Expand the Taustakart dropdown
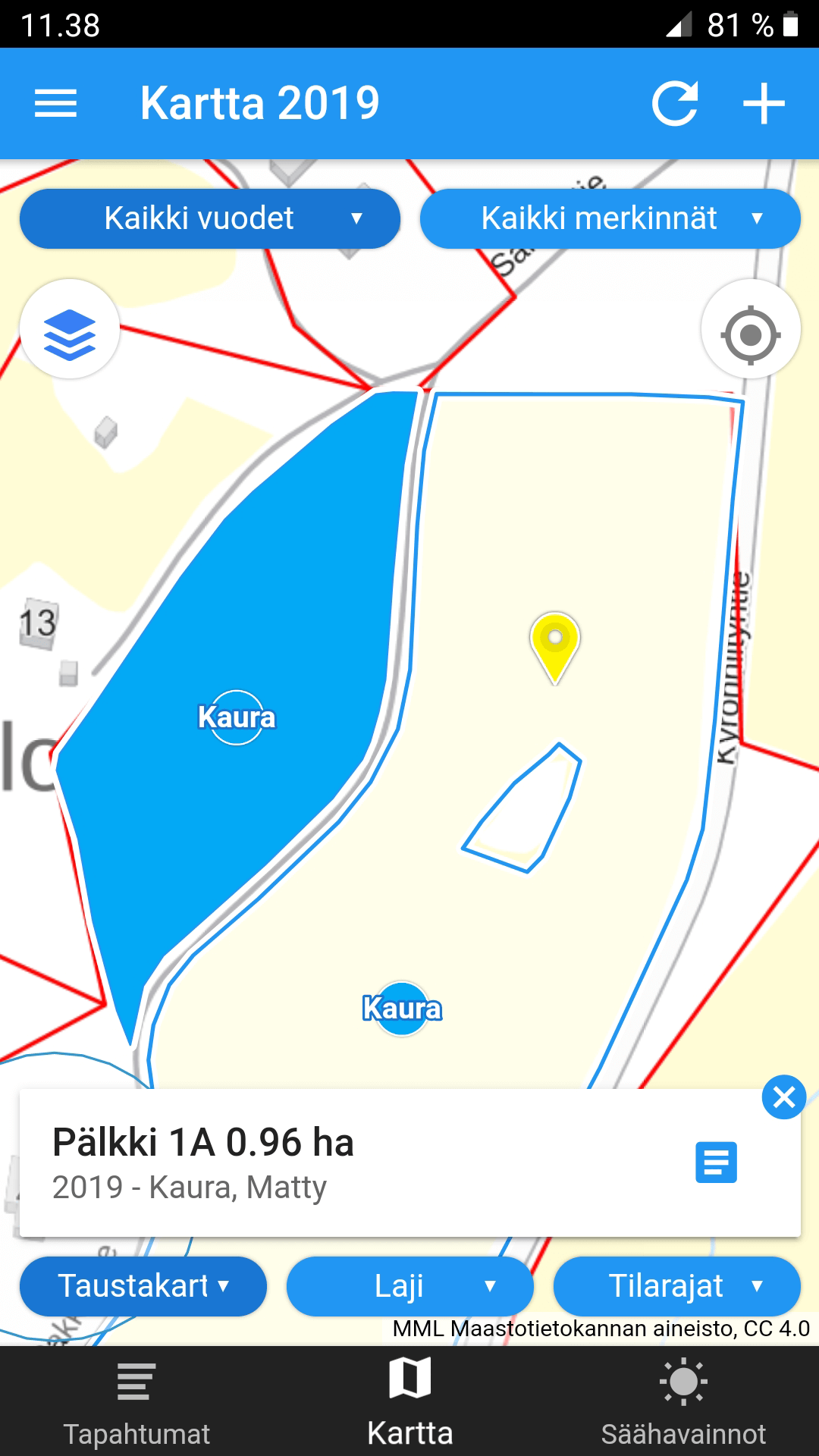The width and height of the screenshot is (819, 1456). pyautogui.click(x=143, y=1286)
